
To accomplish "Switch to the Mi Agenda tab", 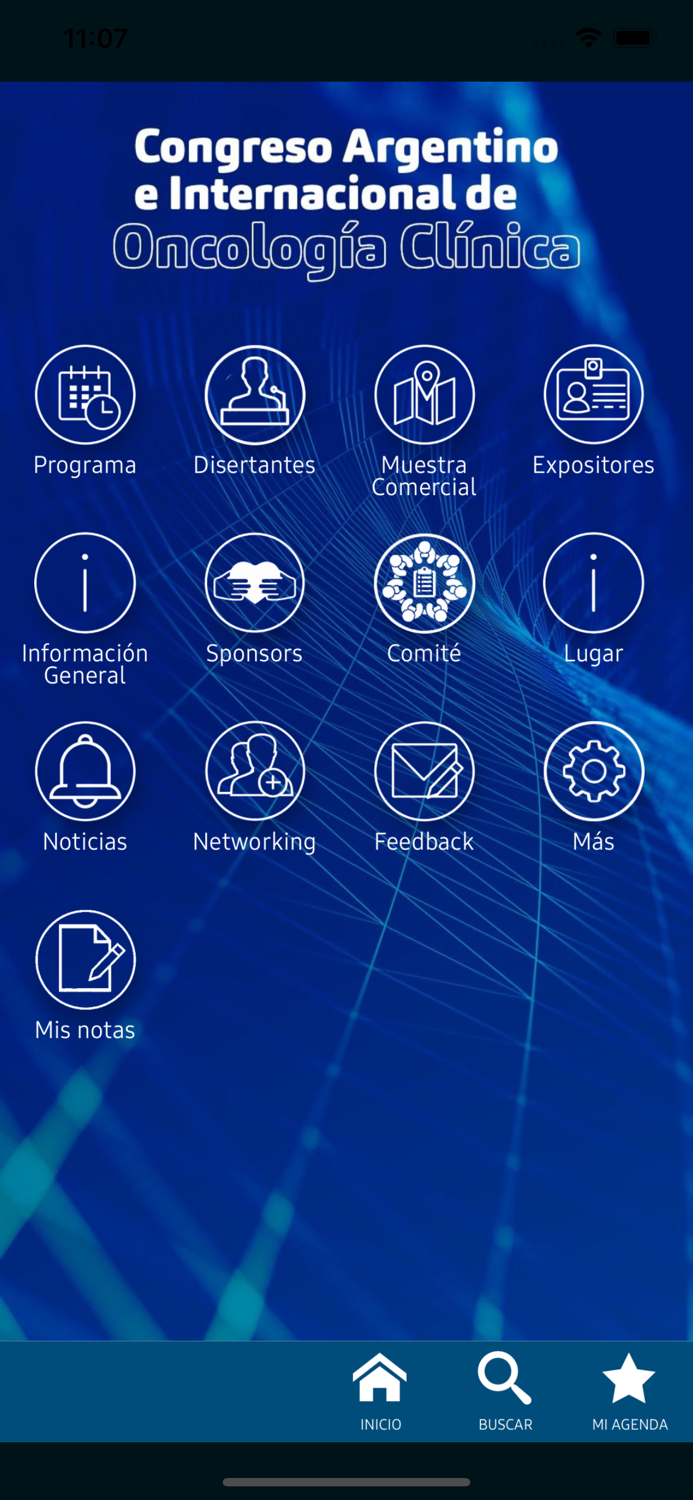I will coord(629,1391).
